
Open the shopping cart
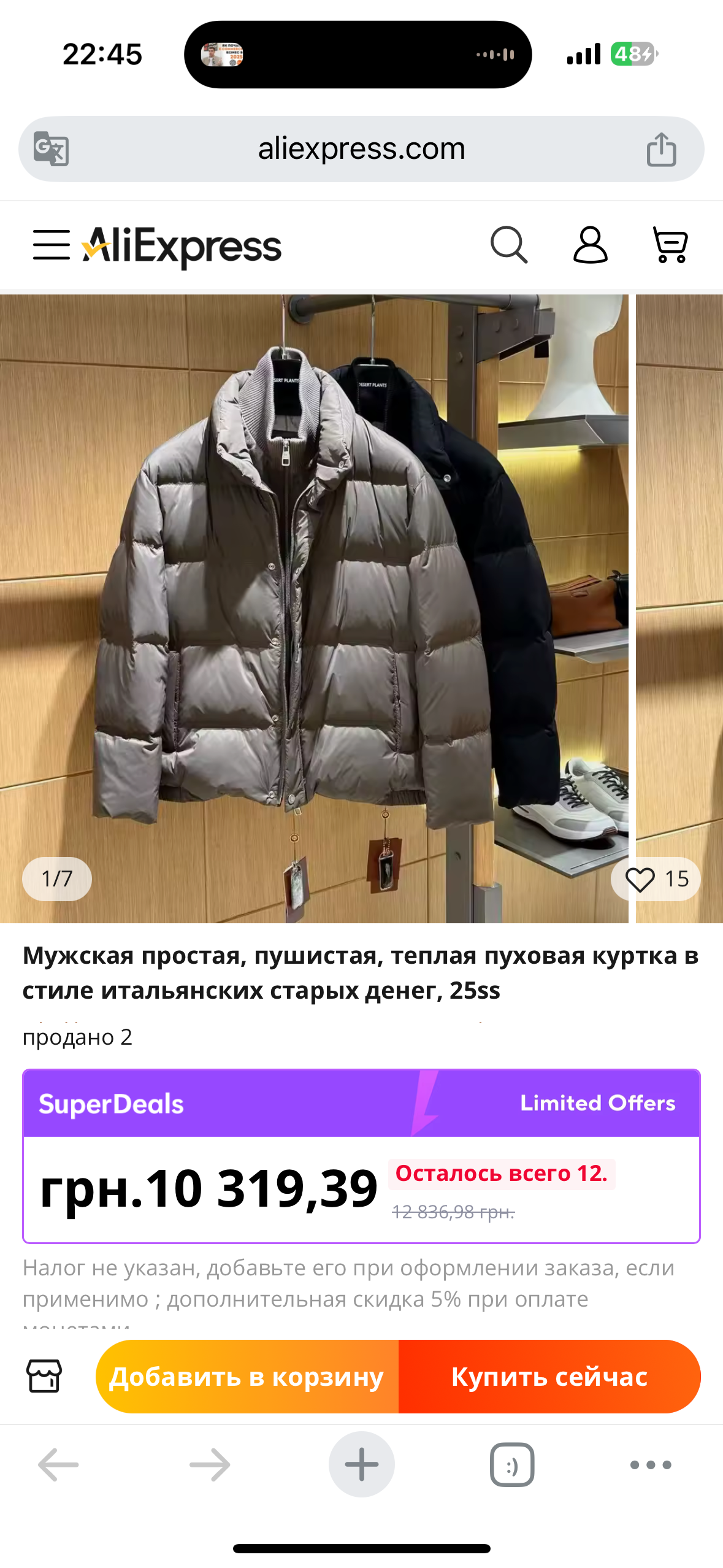tap(671, 245)
